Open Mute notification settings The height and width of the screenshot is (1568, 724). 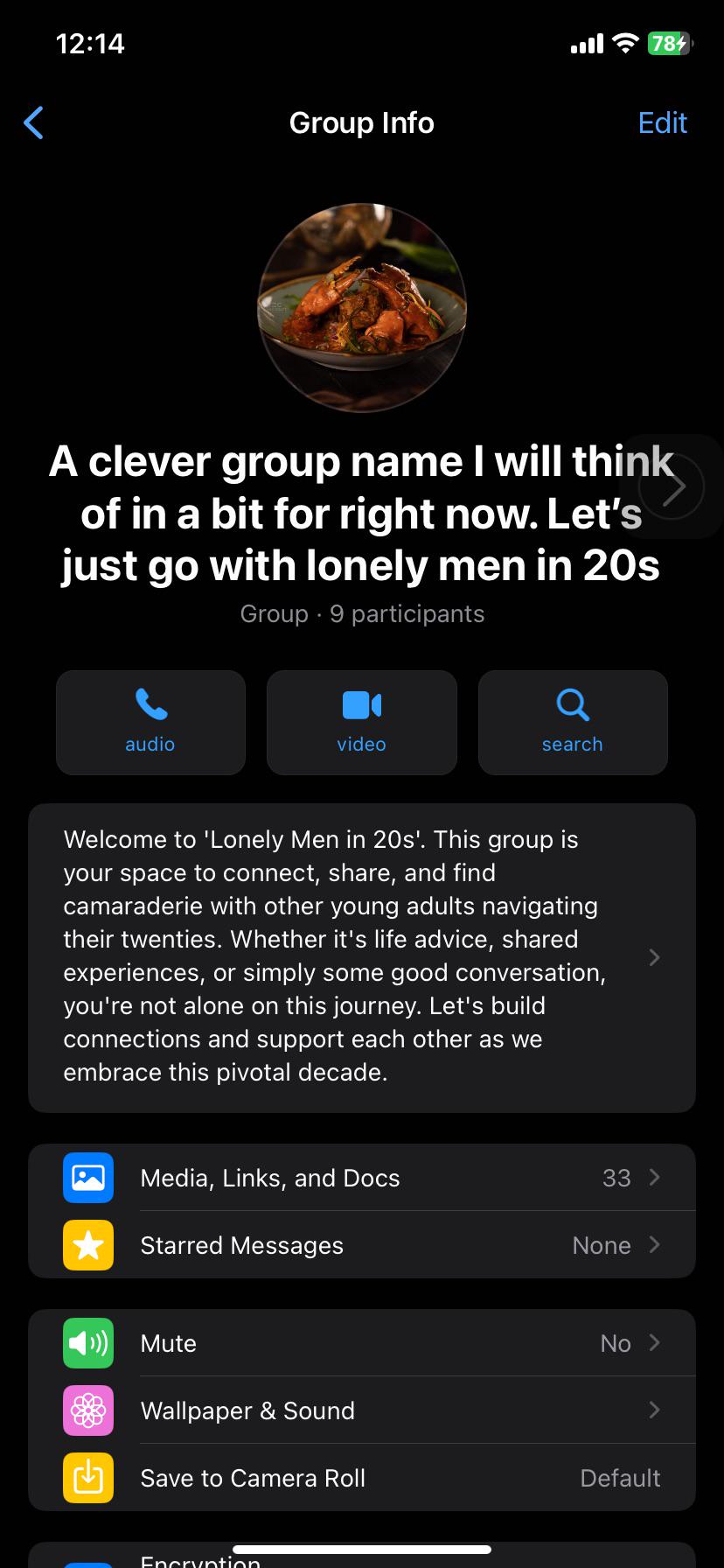361,1343
